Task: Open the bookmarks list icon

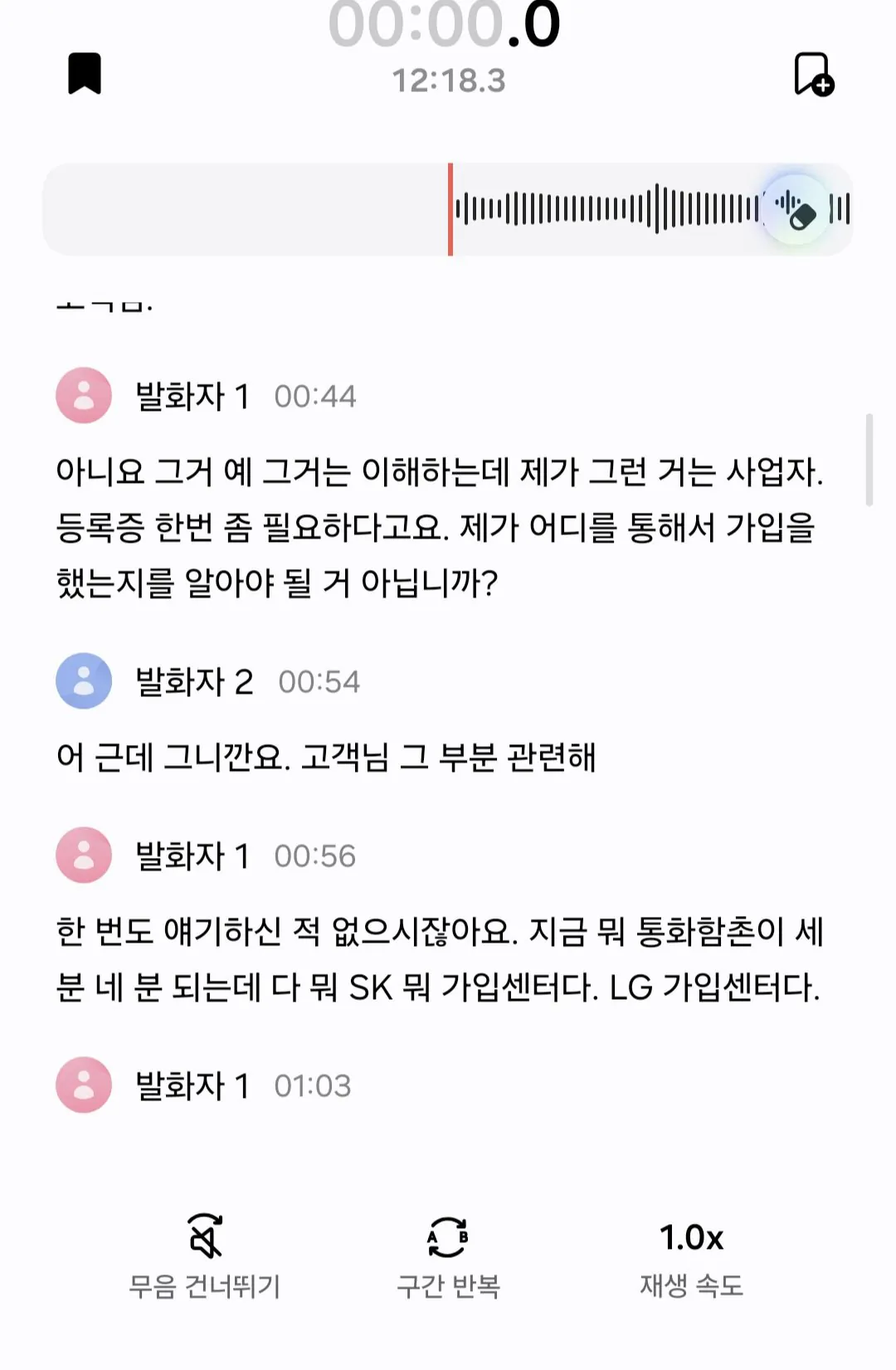Action: pos(84,74)
